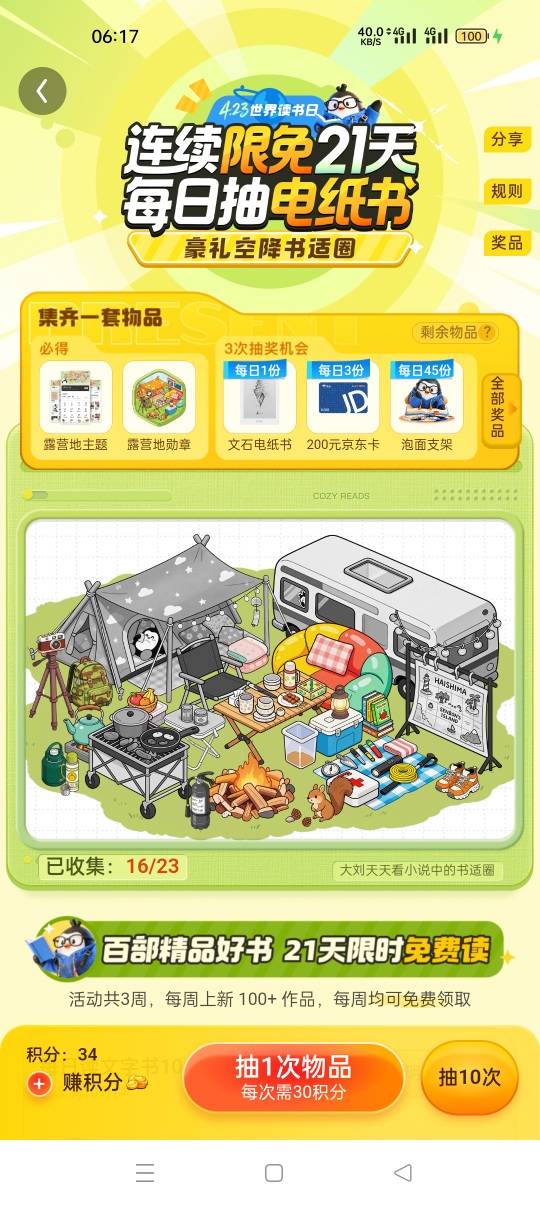
Task: View the 露营地主题 prize
Action: (75, 406)
